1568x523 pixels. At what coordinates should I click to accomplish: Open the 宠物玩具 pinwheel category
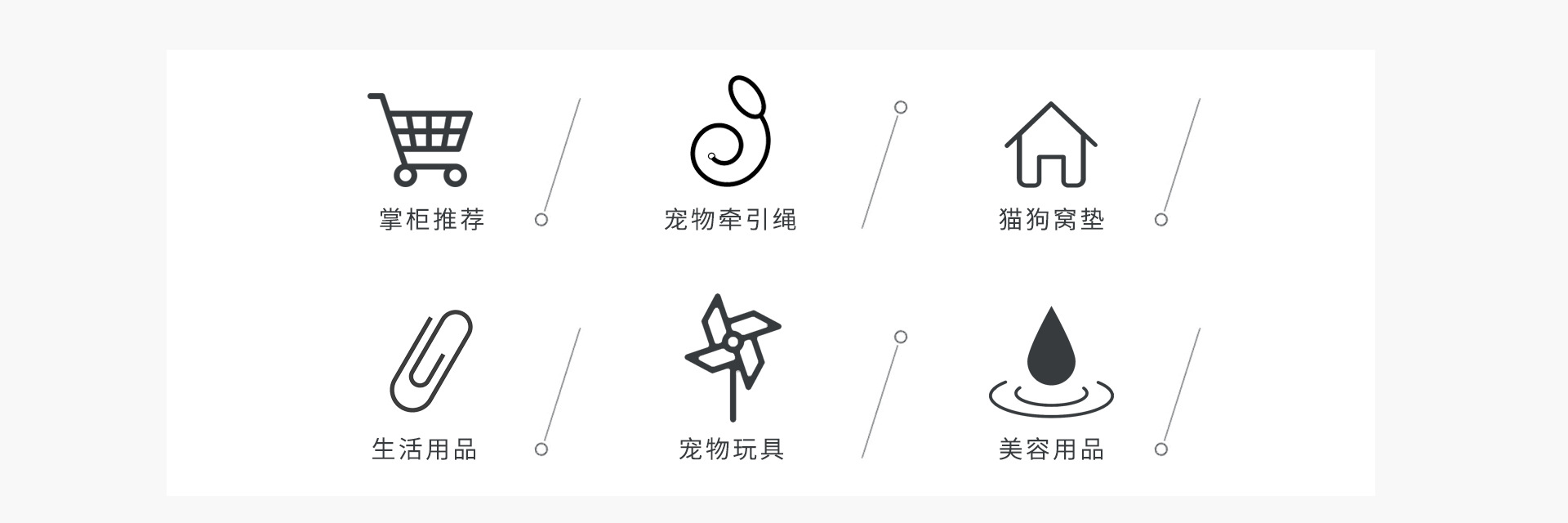(732, 358)
